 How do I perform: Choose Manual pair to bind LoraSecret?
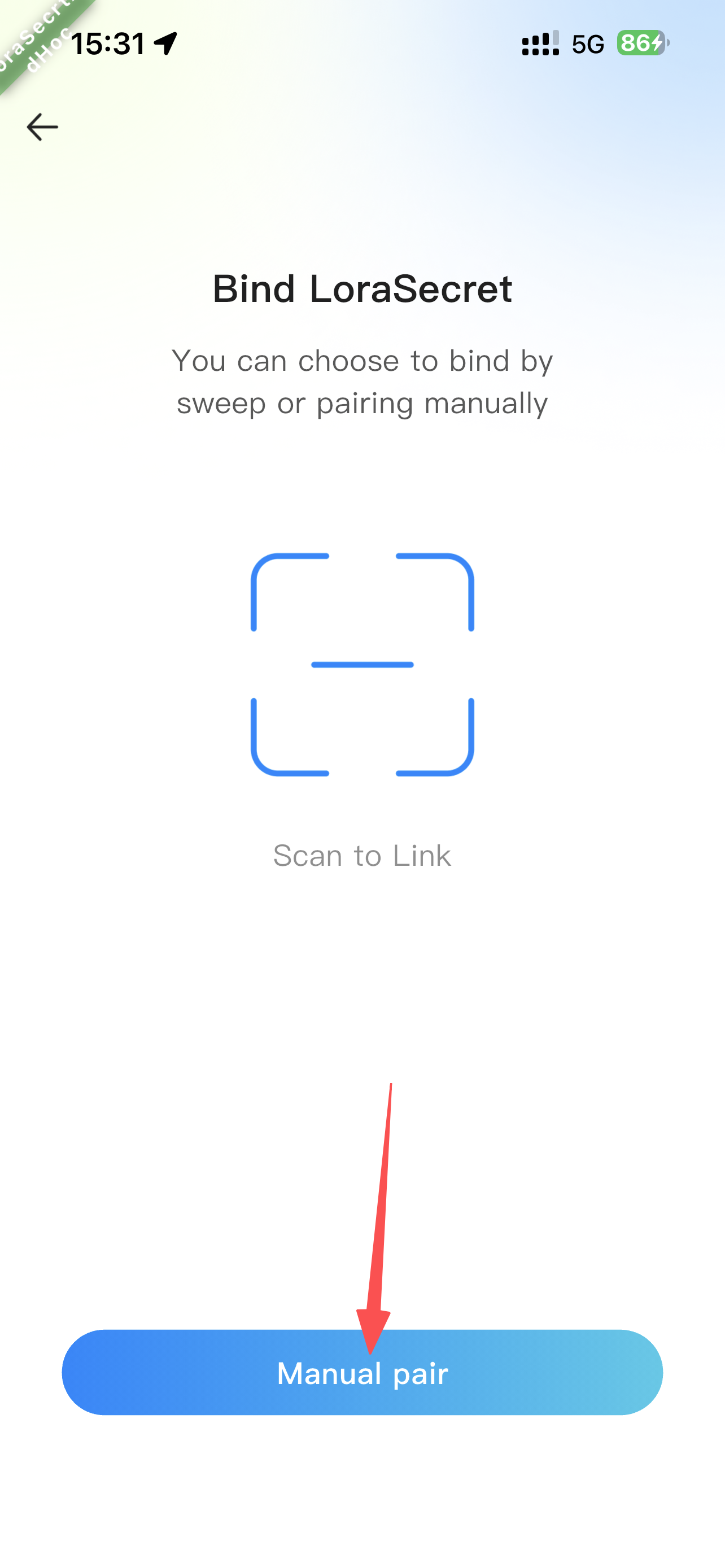pos(362,1373)
